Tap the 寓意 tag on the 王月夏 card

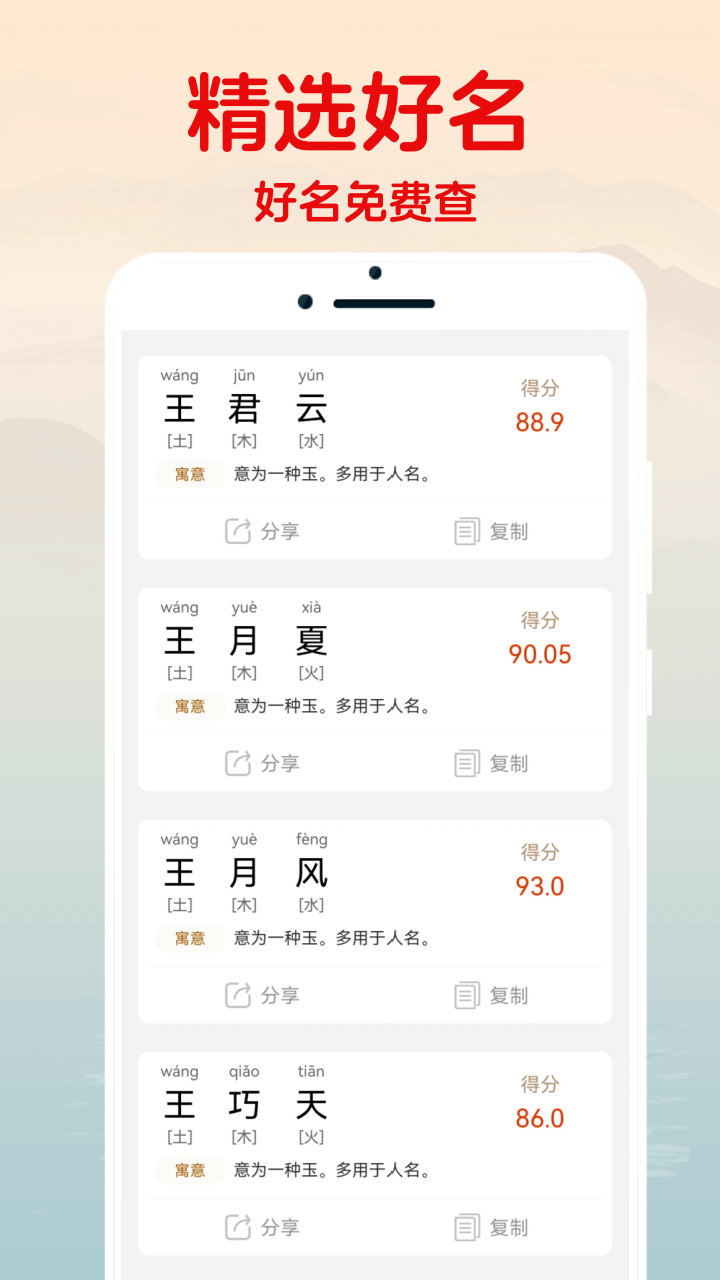(190, 706)
